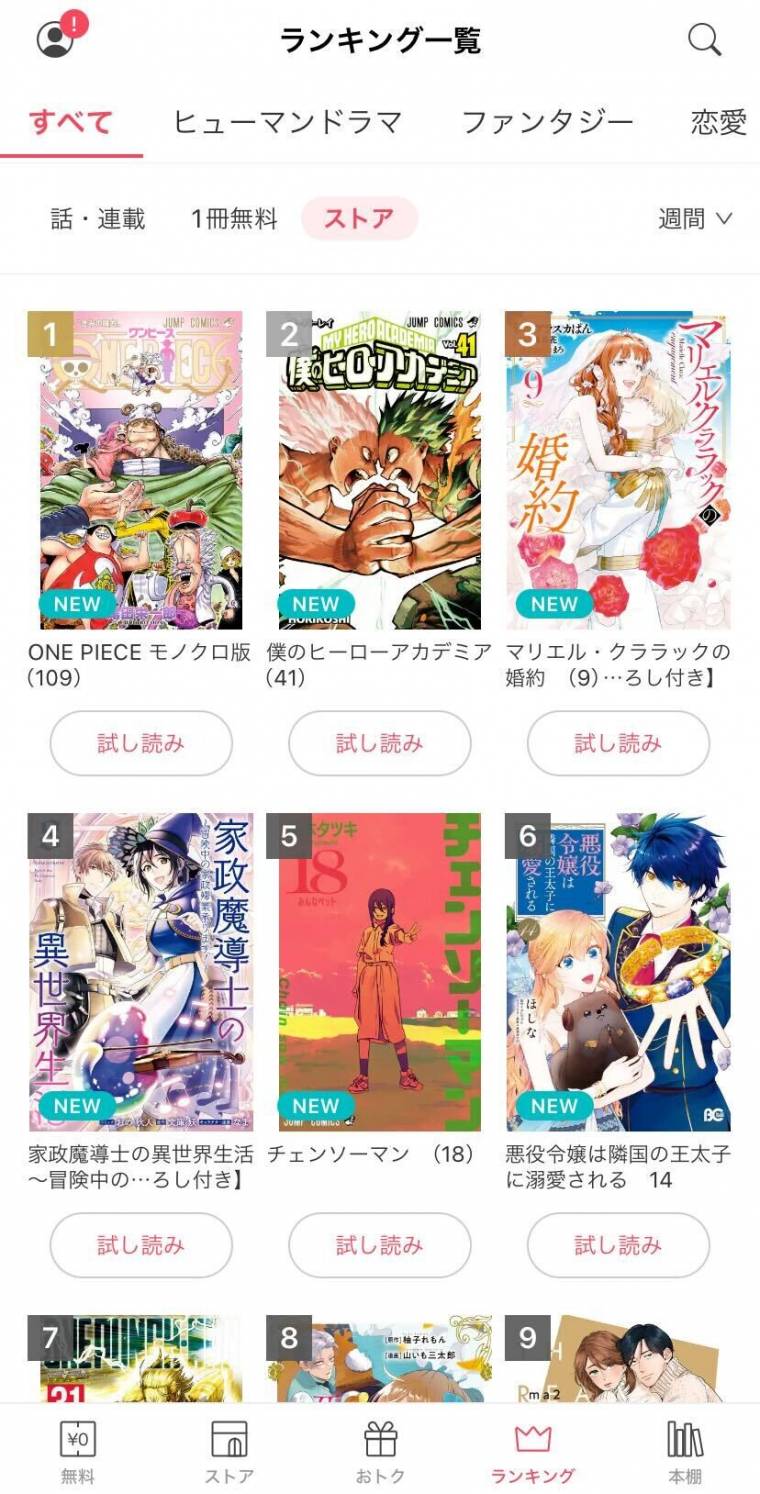Select the 1冊無料 filter

234,219
